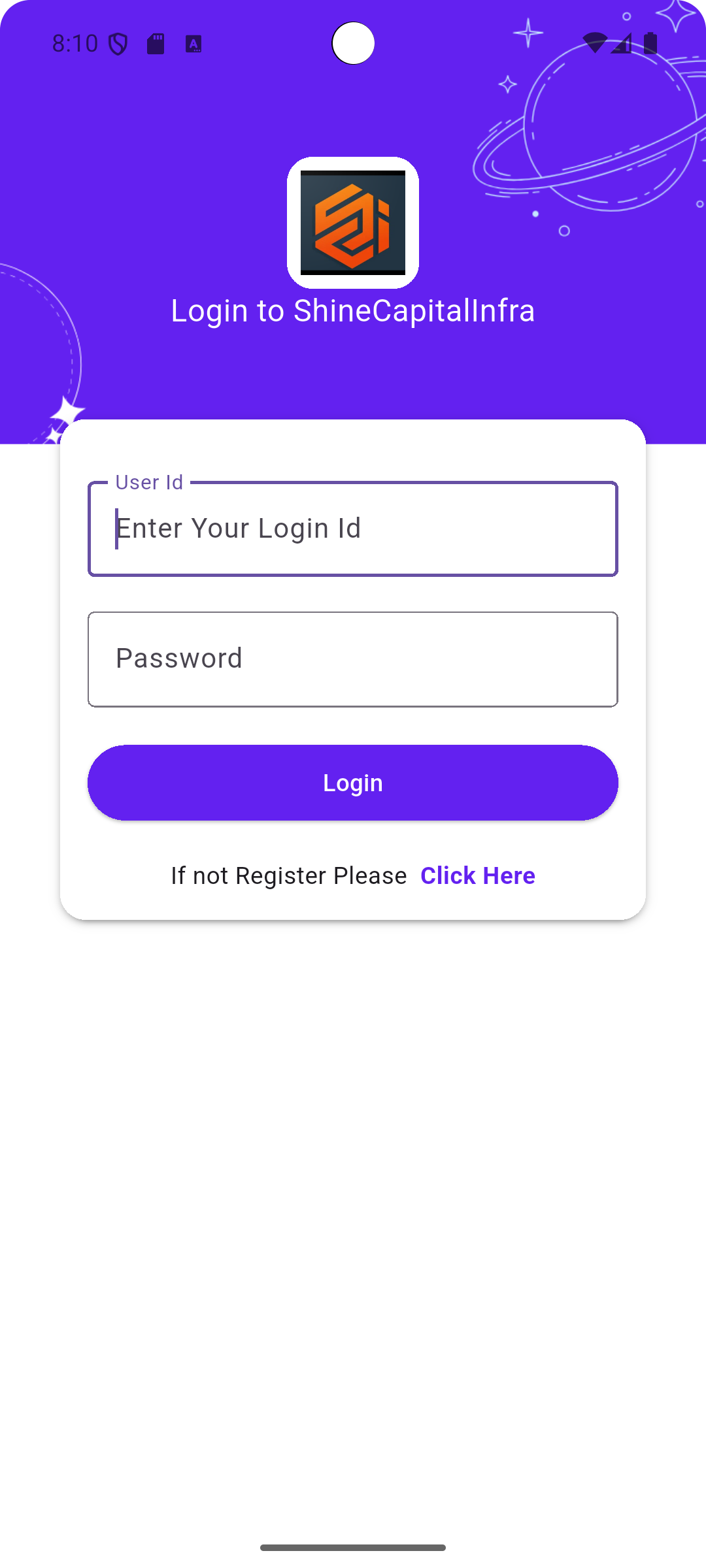Tap the ShineCapitalInfra app logo
This screenshot has height=1568, width=706.
tap(353, 222)
